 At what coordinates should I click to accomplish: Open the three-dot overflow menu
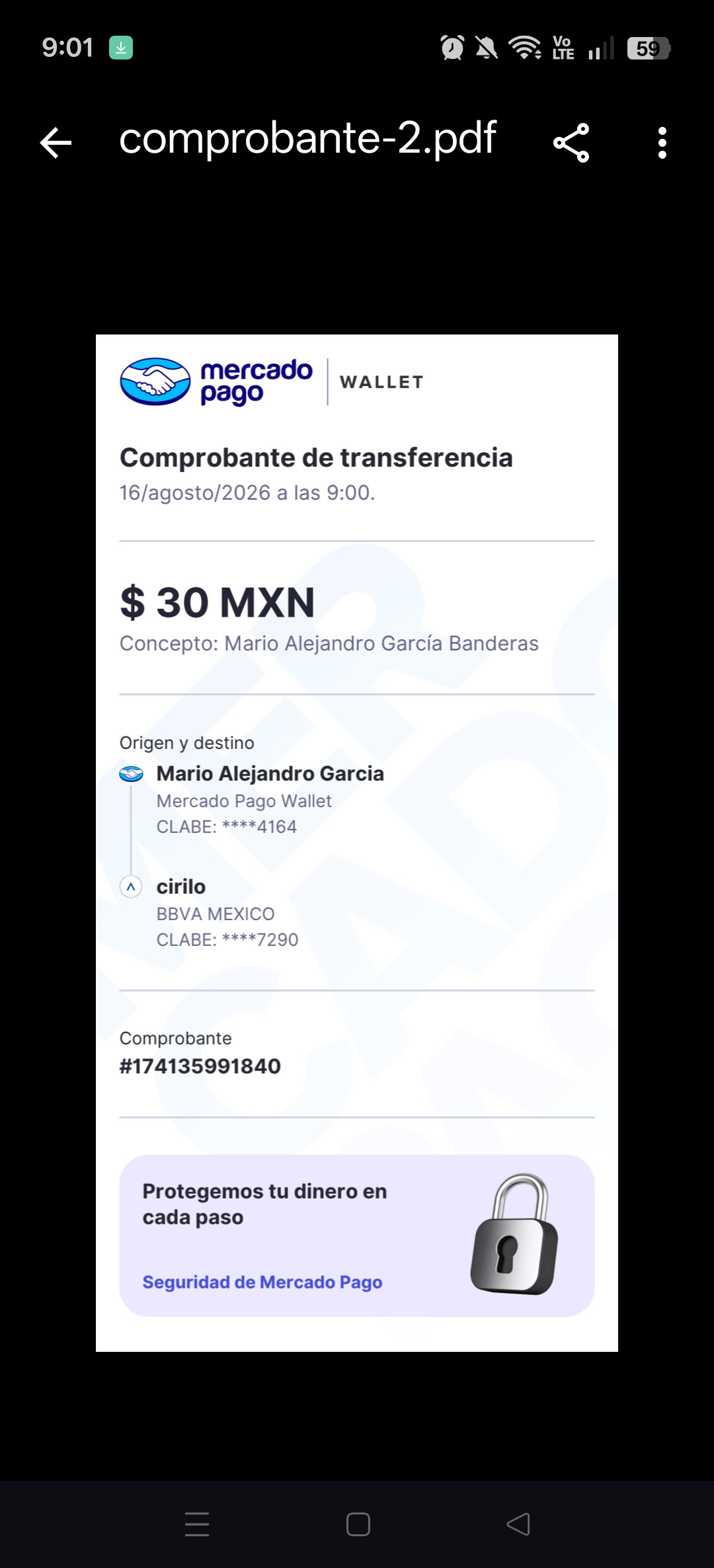coord(662,143)
